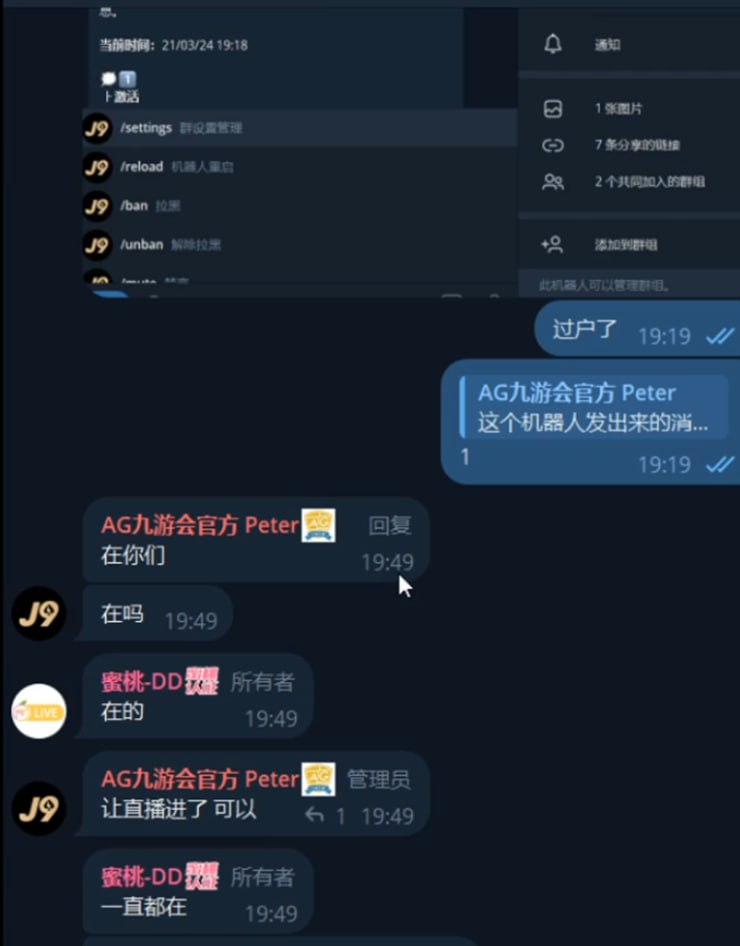Tap sender name 蜜桃-DD above 一直都在
The image size is (740, 946).
141,877
